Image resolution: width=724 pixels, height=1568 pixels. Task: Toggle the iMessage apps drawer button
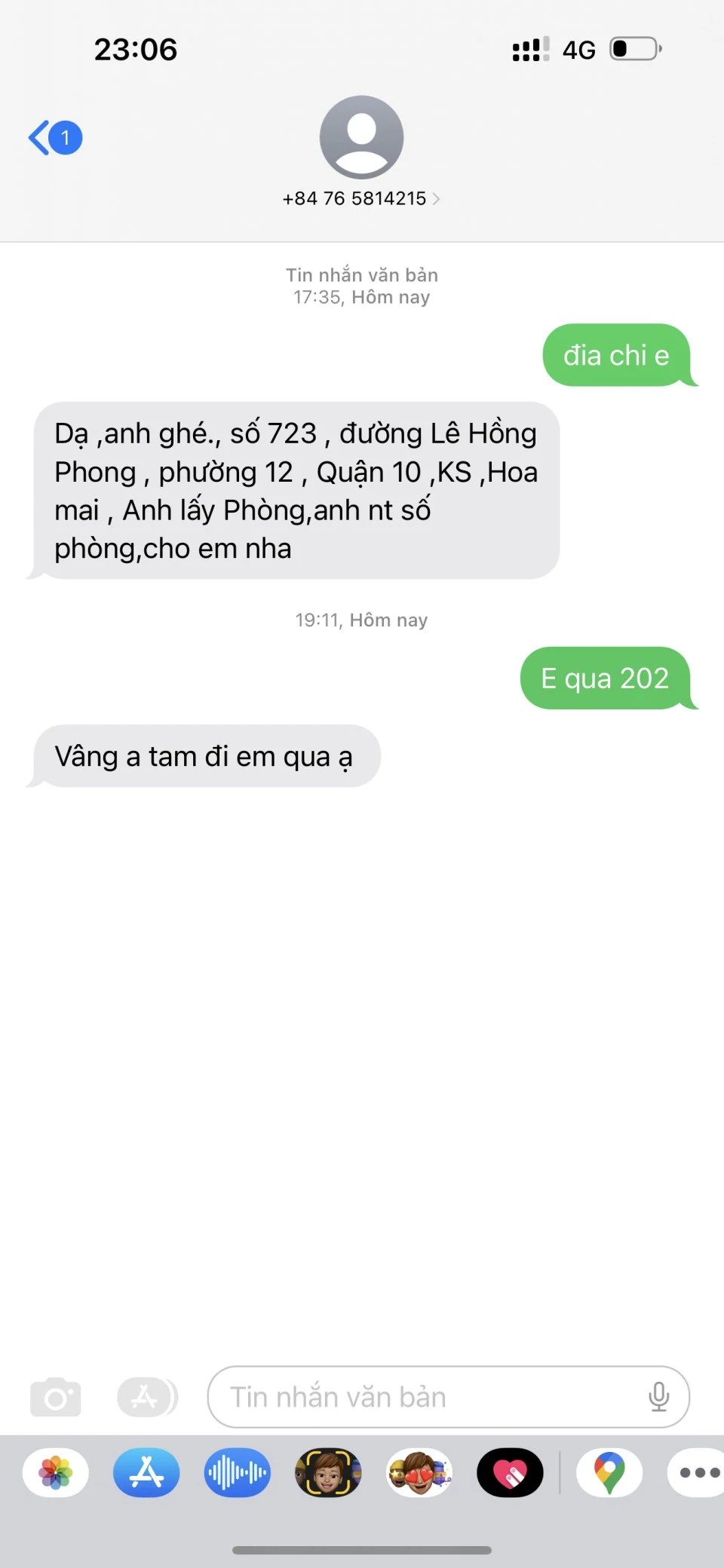pyautogui.click(x=146, y=1397)
